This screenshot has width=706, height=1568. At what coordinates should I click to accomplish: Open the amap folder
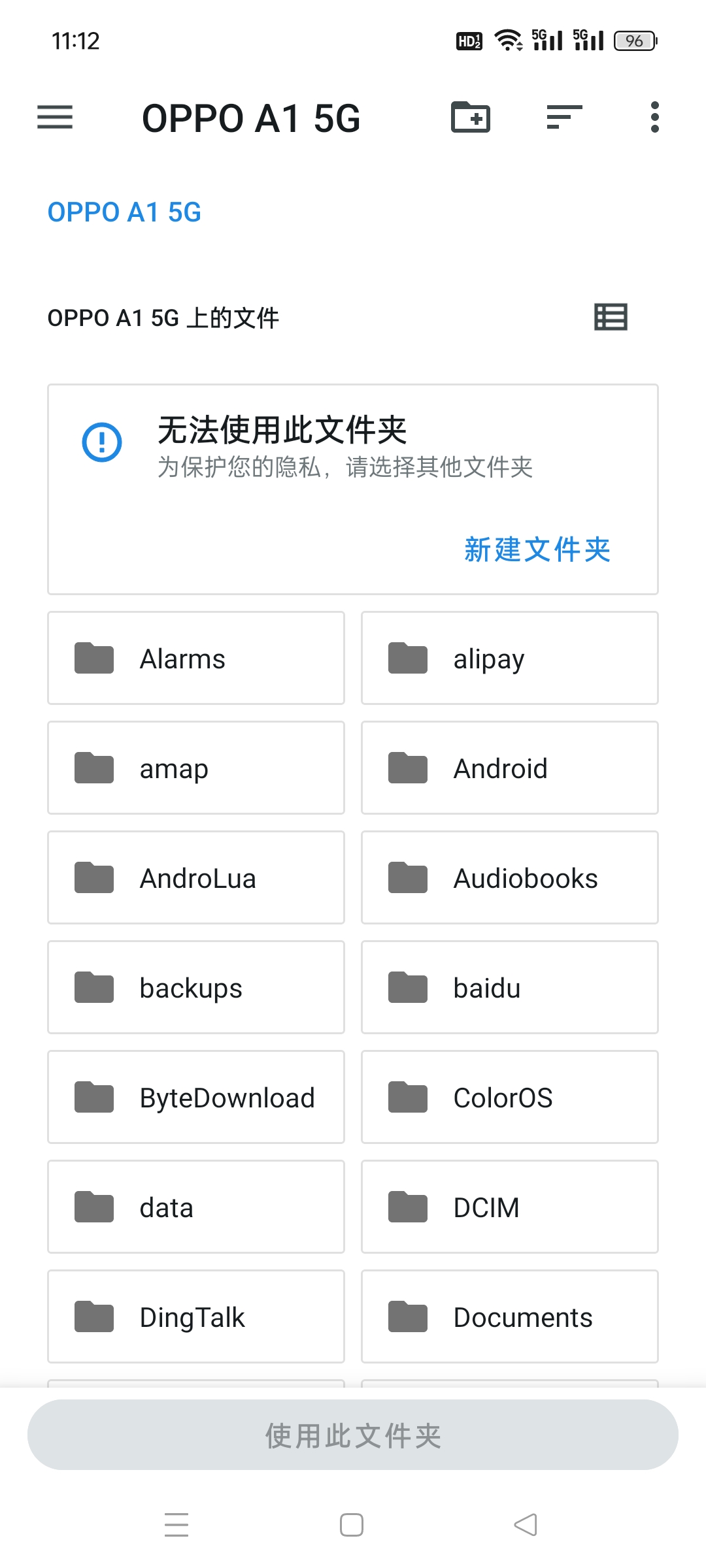196,768
